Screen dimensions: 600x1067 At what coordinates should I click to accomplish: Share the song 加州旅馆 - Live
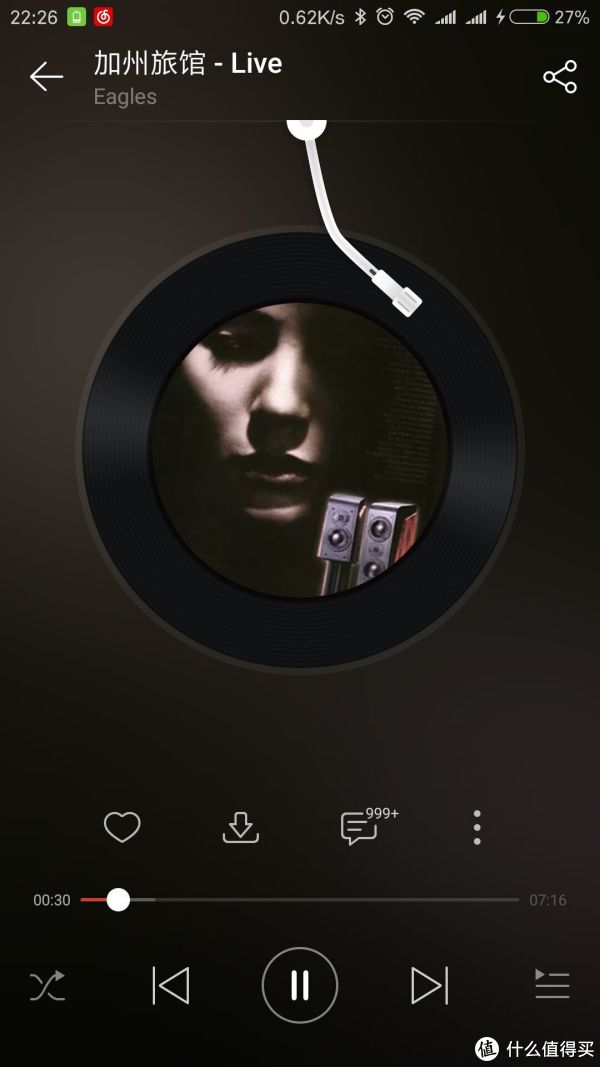click(x=559, y=77)
